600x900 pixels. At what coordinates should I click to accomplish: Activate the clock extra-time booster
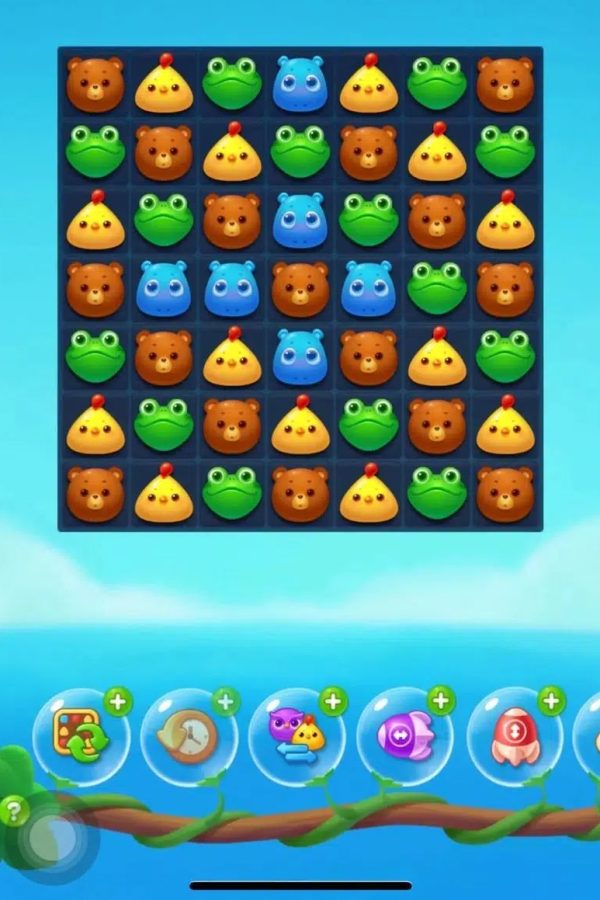[x=188, y=737]
